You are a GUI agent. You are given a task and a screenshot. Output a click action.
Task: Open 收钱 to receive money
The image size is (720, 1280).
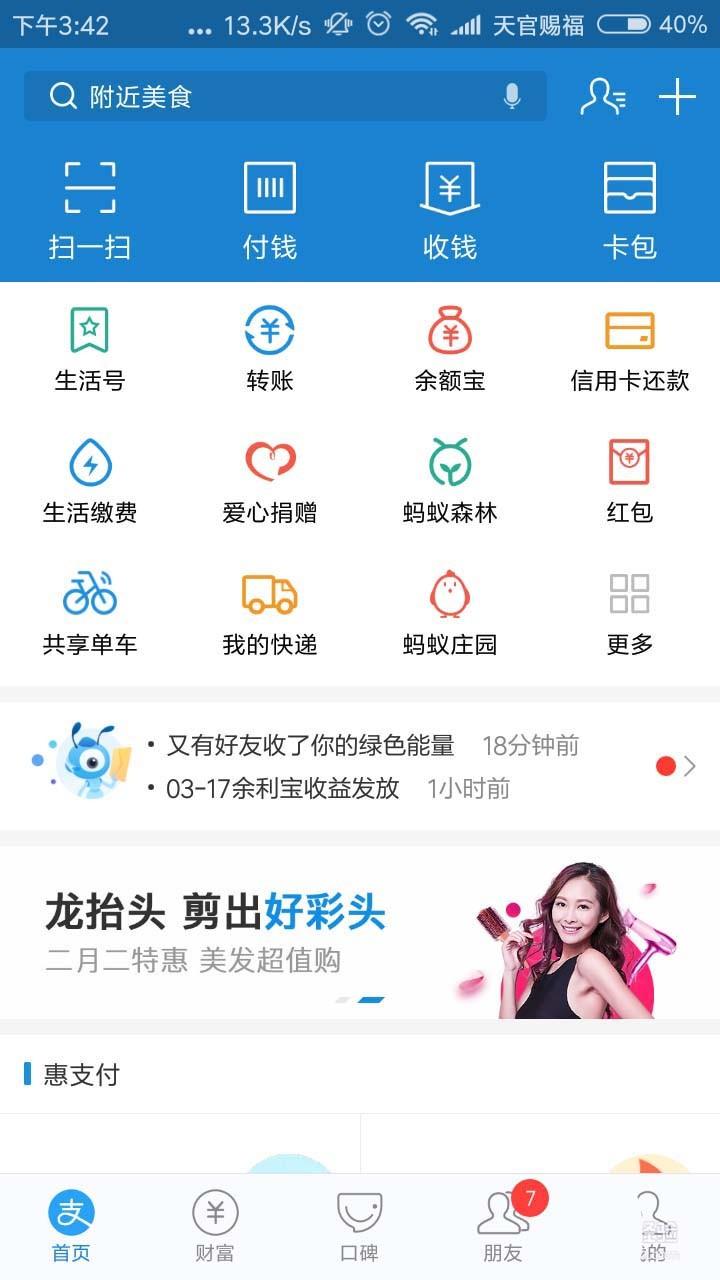(450, 205)
